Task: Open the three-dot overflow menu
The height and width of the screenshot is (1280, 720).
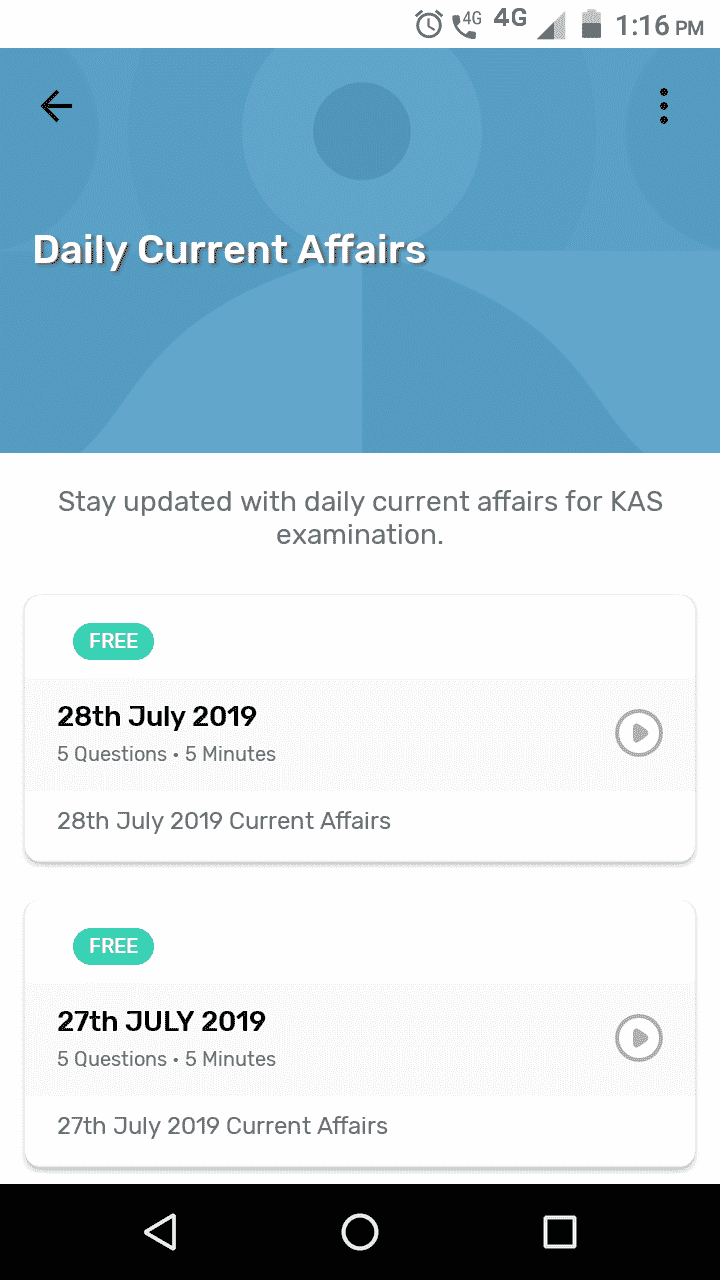Action: click(663, 106)
